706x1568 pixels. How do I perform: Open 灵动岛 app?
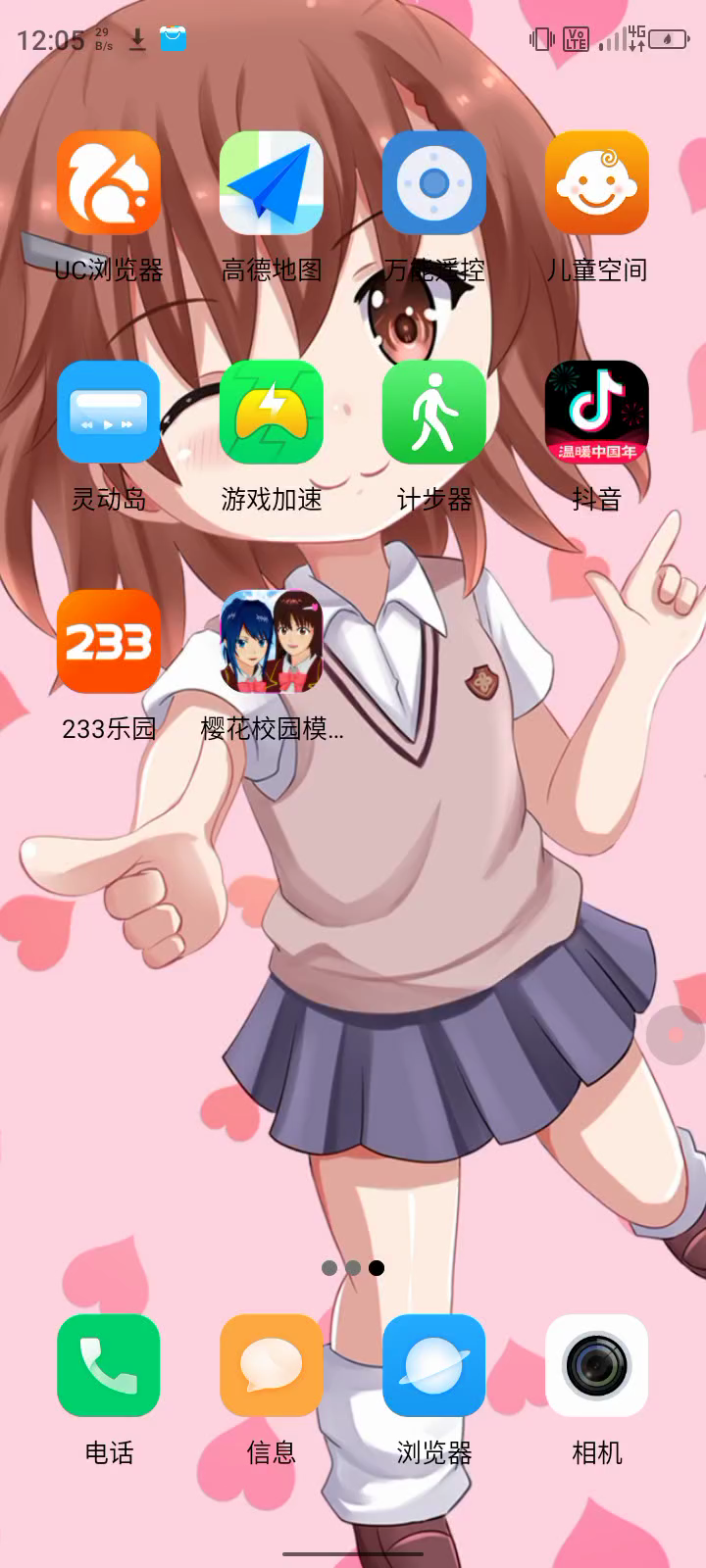click(x=108, y=413)
